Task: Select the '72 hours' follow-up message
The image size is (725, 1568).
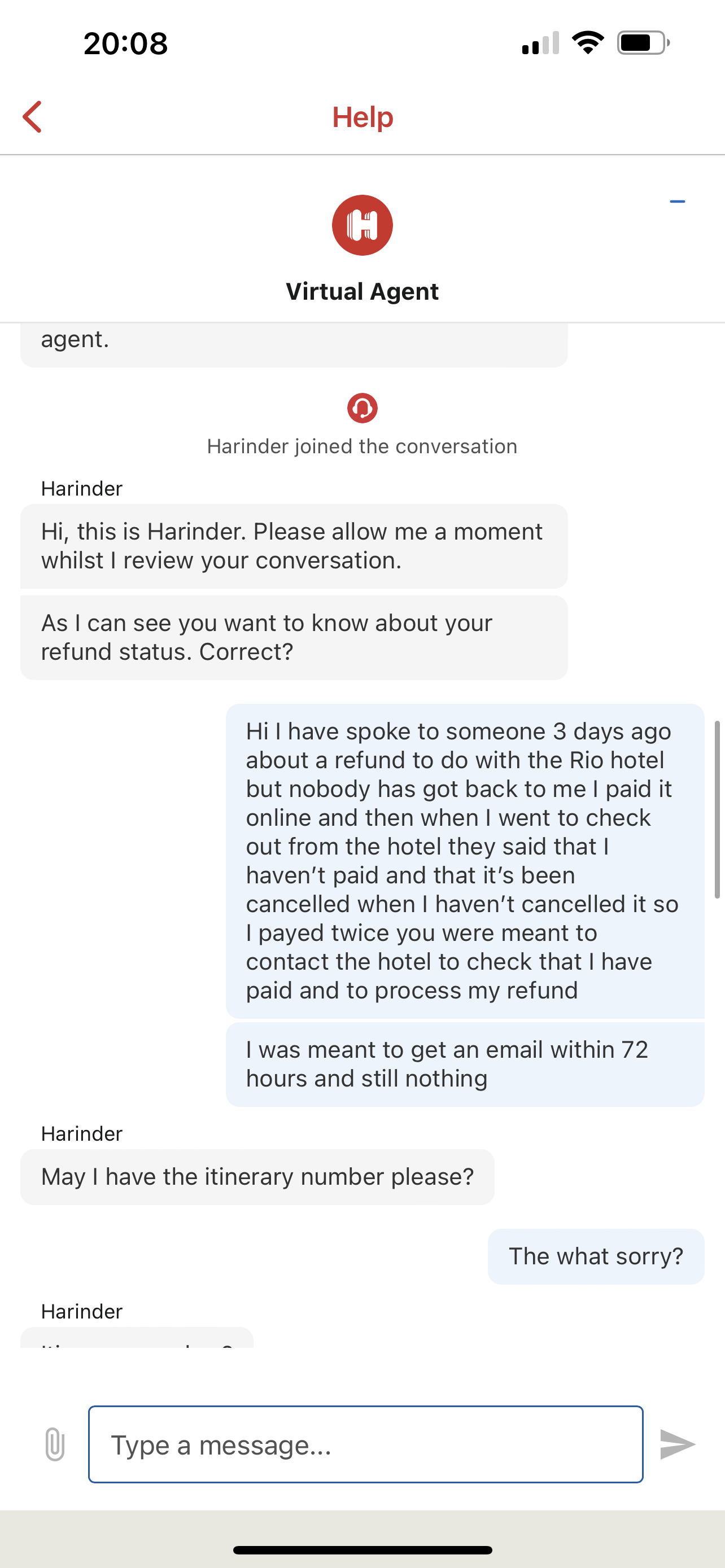Action: [x=466, y=1063]
